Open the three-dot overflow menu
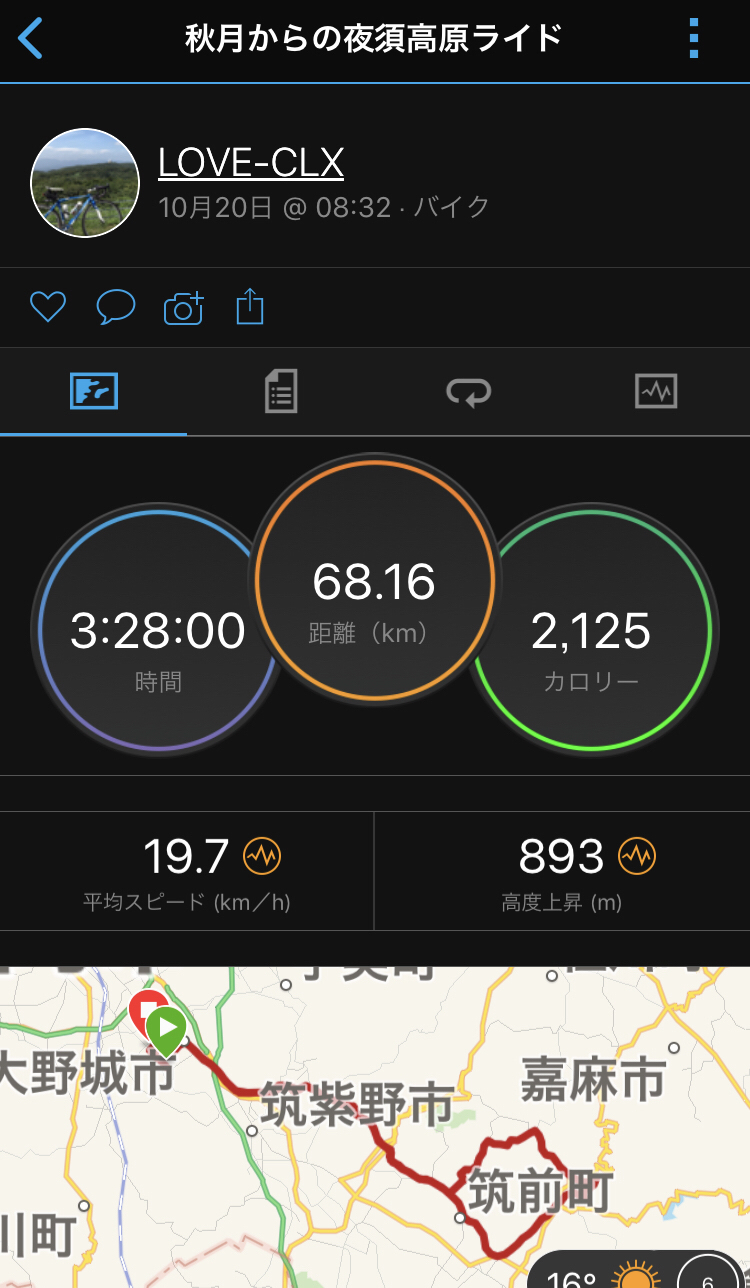This screenshot has width=750, height=1288. coord(694,39)
